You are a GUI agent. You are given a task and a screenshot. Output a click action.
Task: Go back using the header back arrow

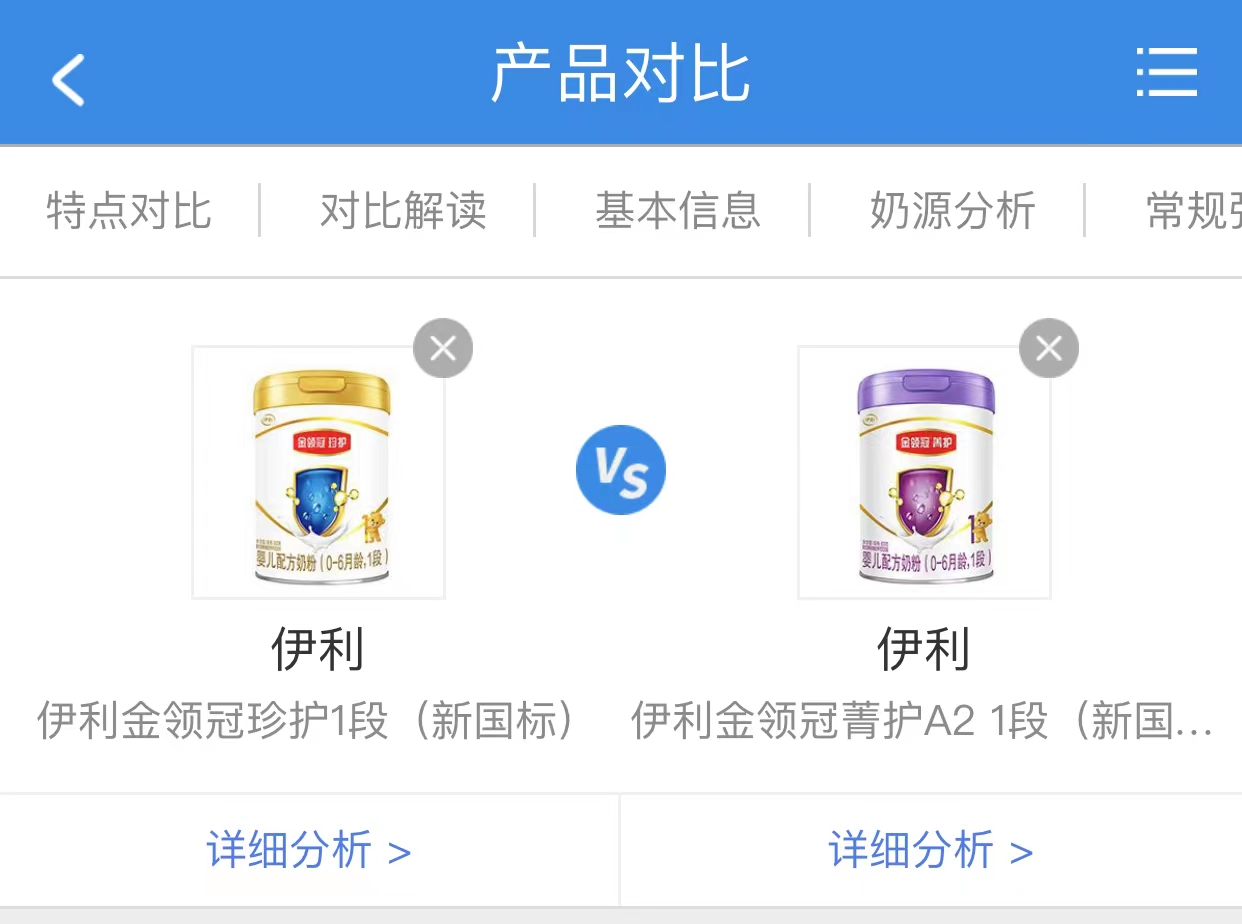68,79
